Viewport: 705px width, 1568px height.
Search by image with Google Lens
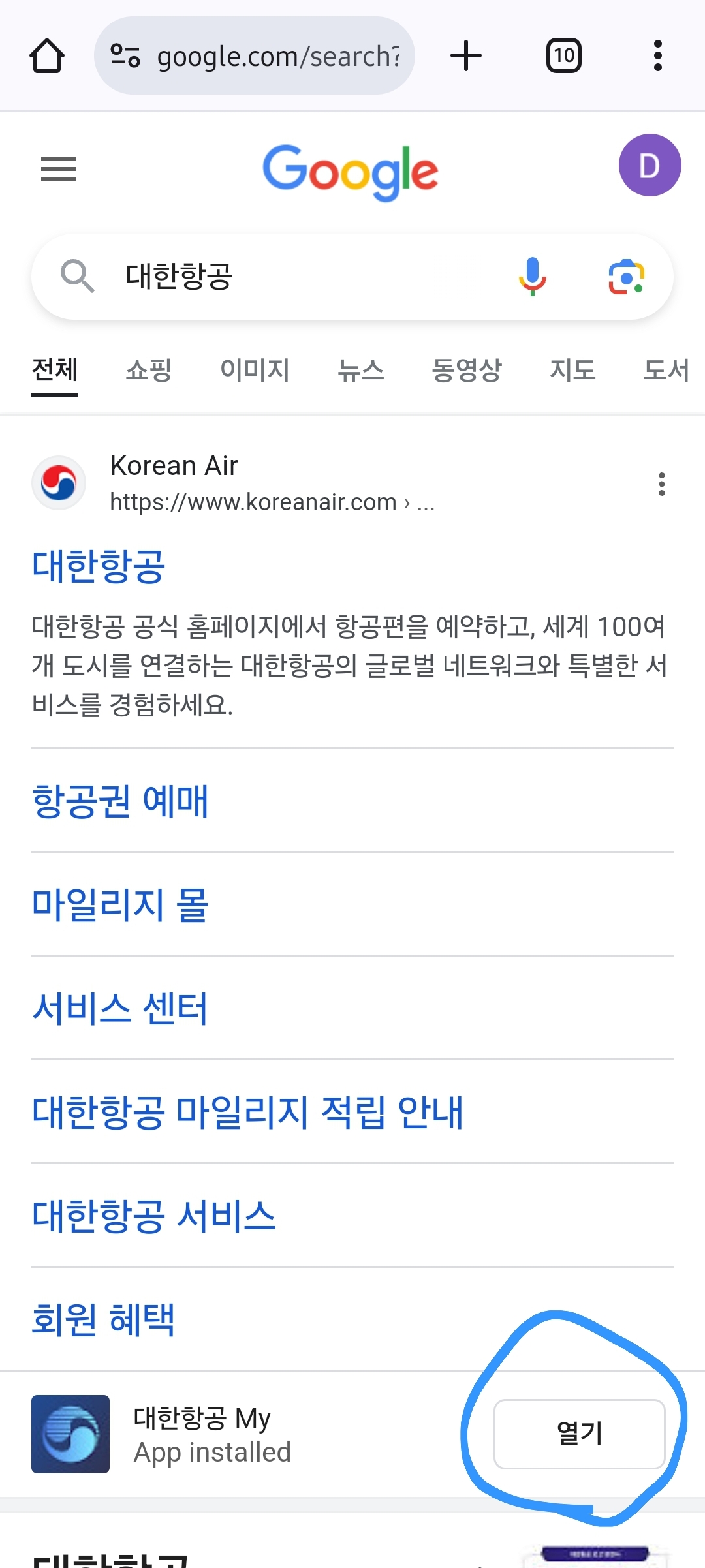[626, 277]
